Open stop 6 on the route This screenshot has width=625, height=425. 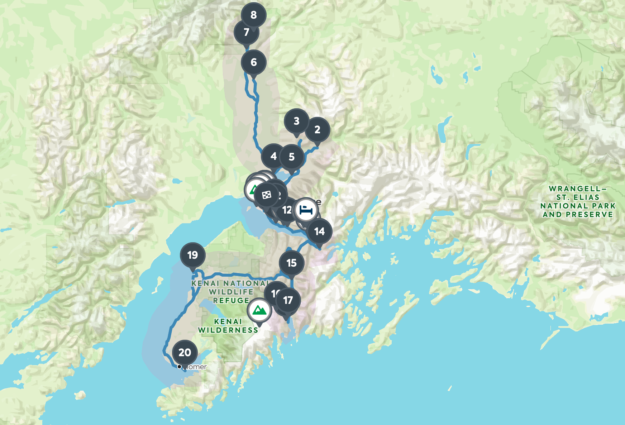254,62
